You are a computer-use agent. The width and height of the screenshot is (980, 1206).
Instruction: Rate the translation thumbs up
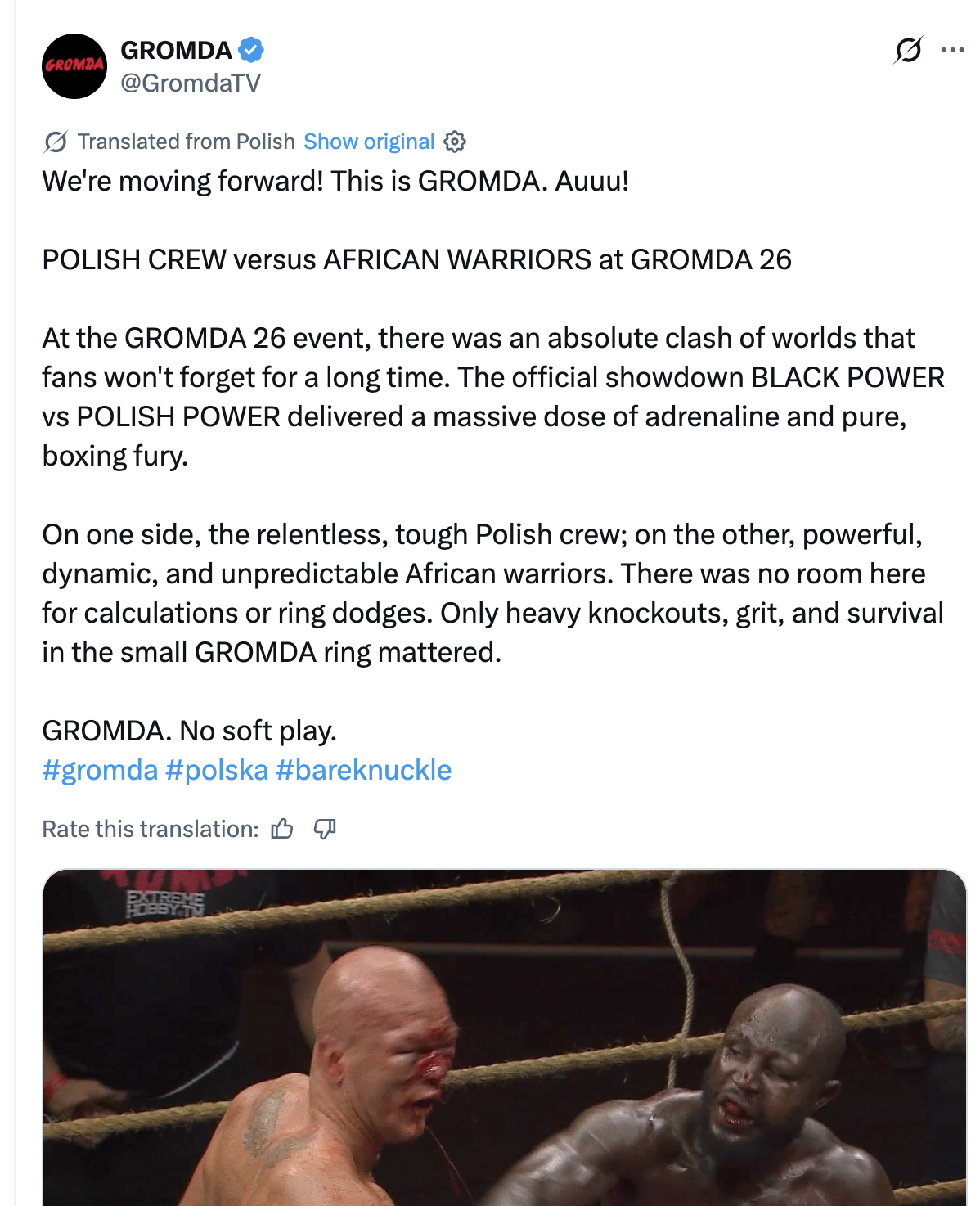(x=282, y=829)
